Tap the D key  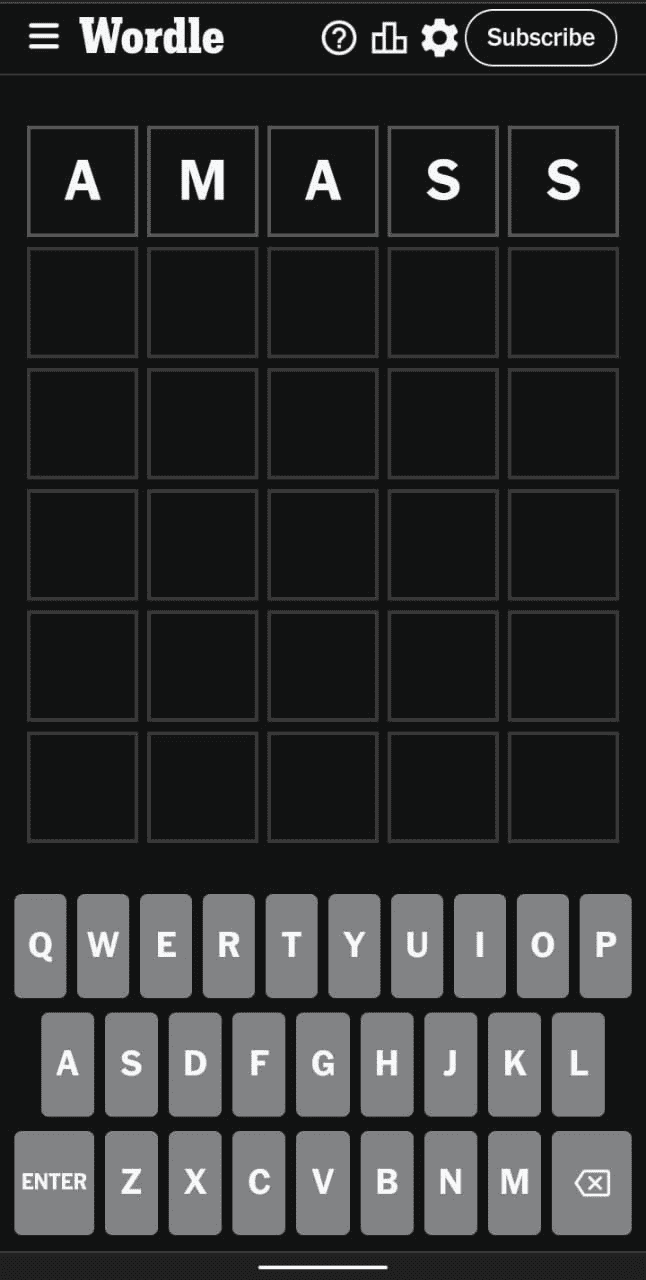[195, 1063]
